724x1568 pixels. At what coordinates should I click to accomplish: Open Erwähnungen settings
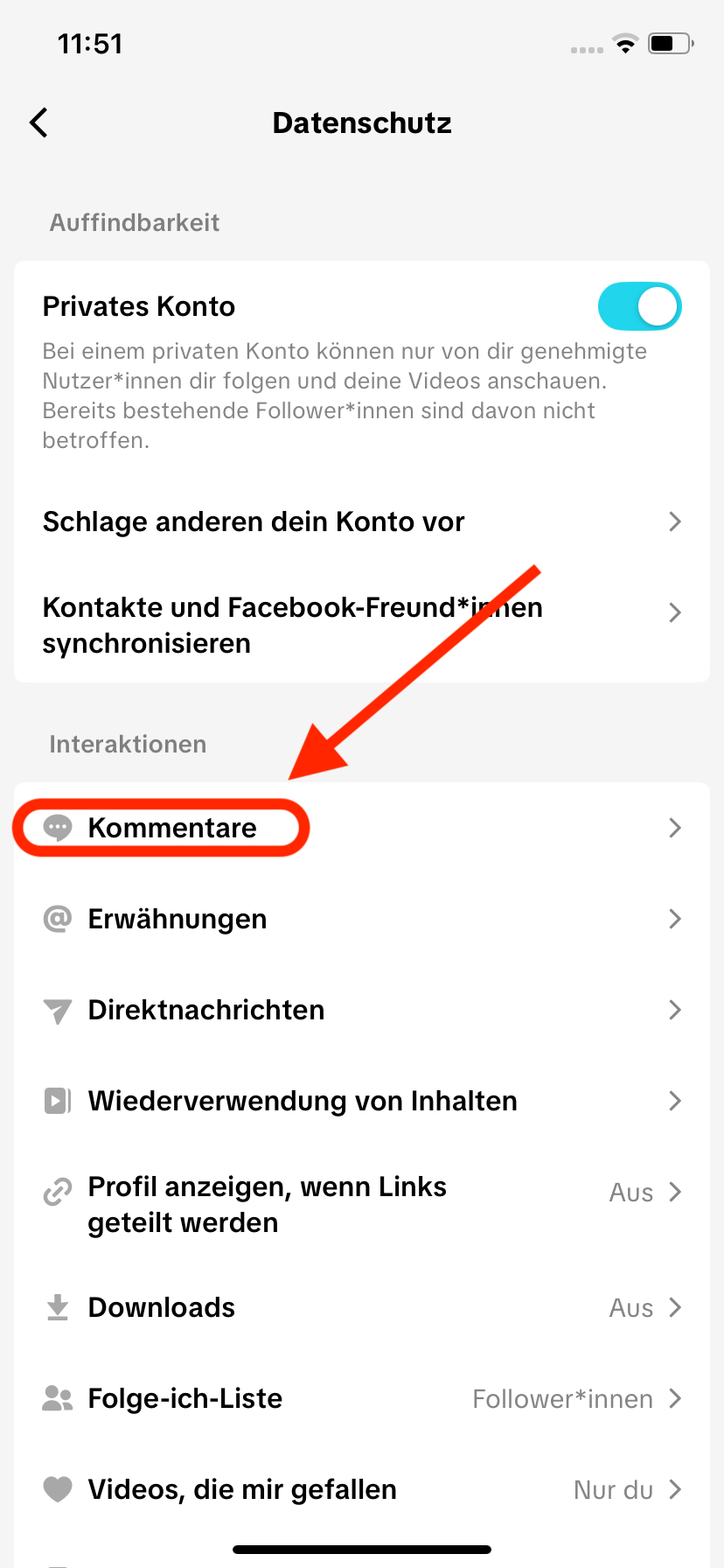tap(361, 919)
